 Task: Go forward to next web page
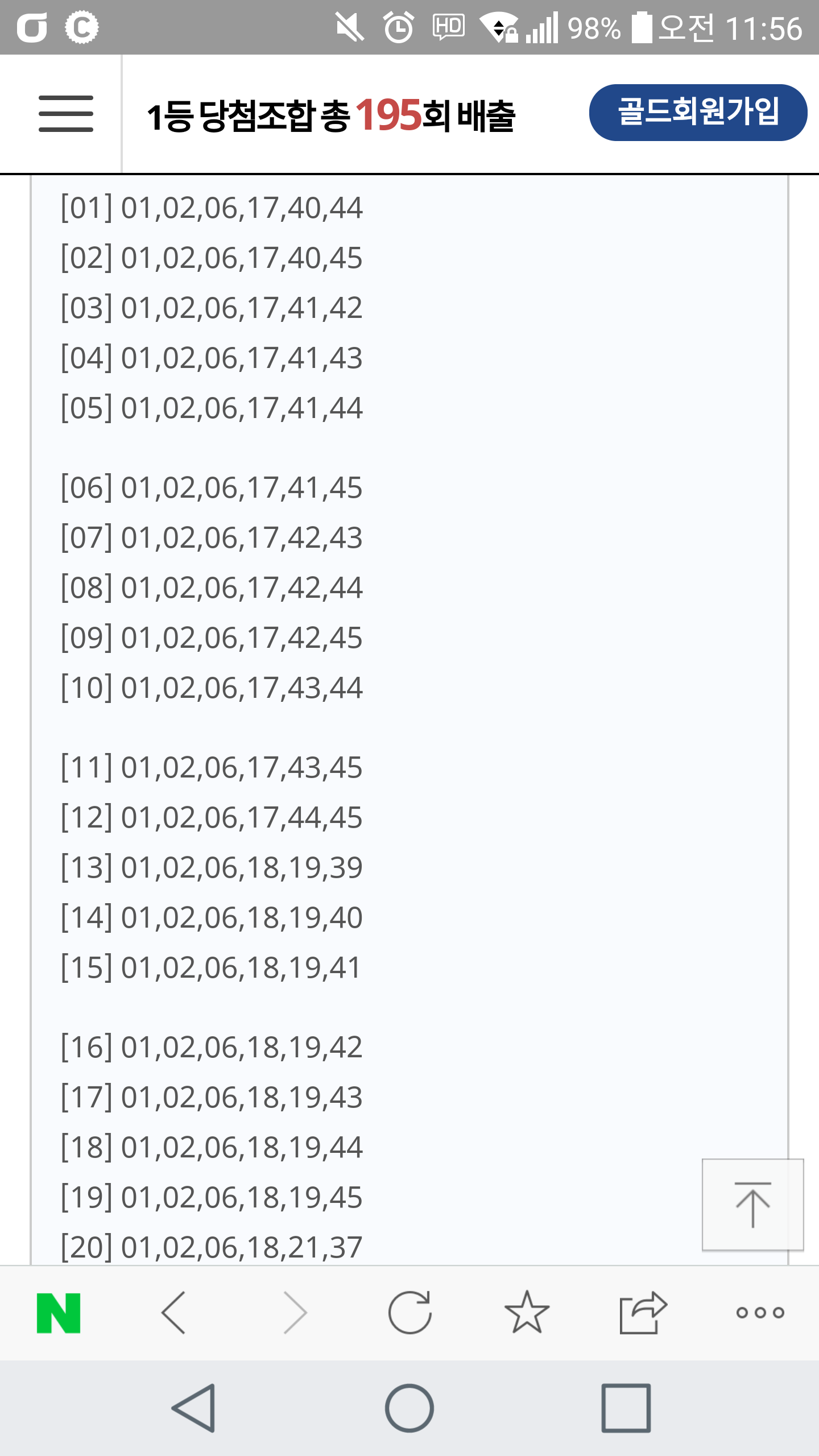pos(295,1313)
